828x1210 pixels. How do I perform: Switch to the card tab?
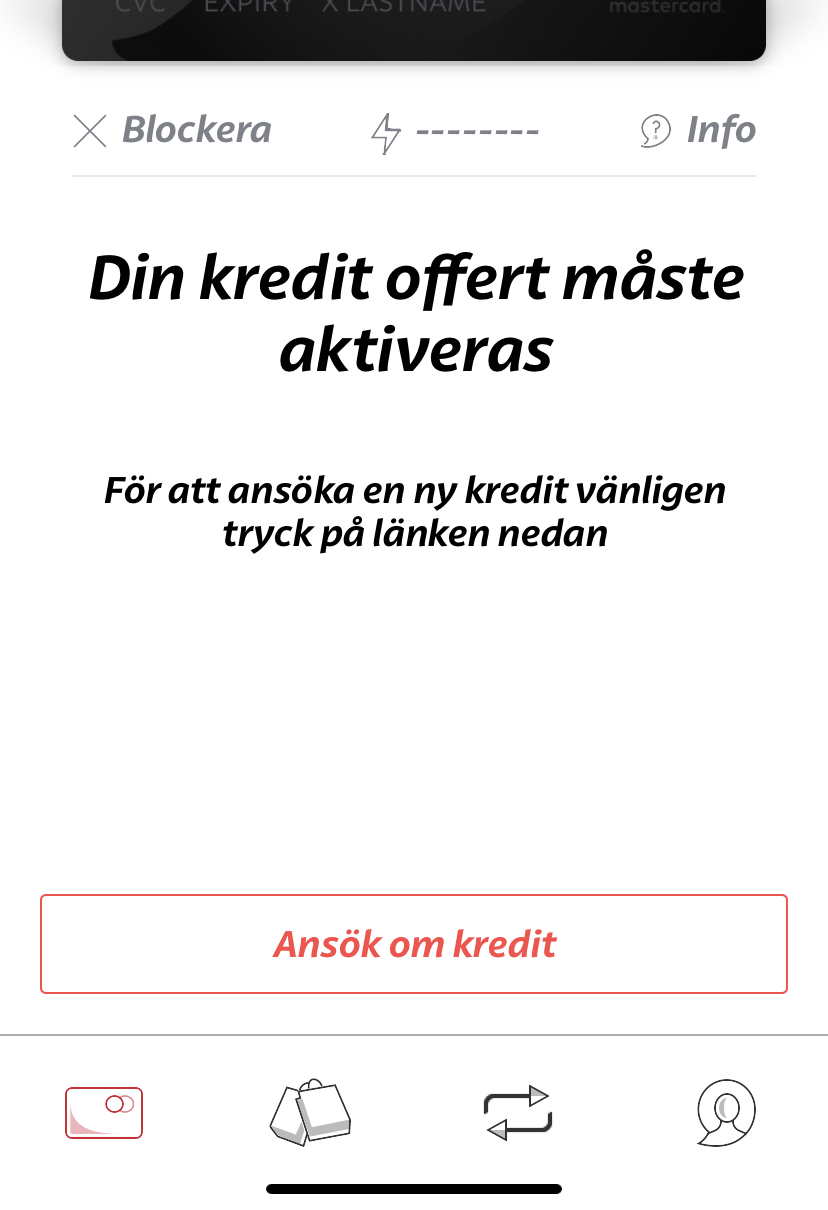click(104, 1112)
